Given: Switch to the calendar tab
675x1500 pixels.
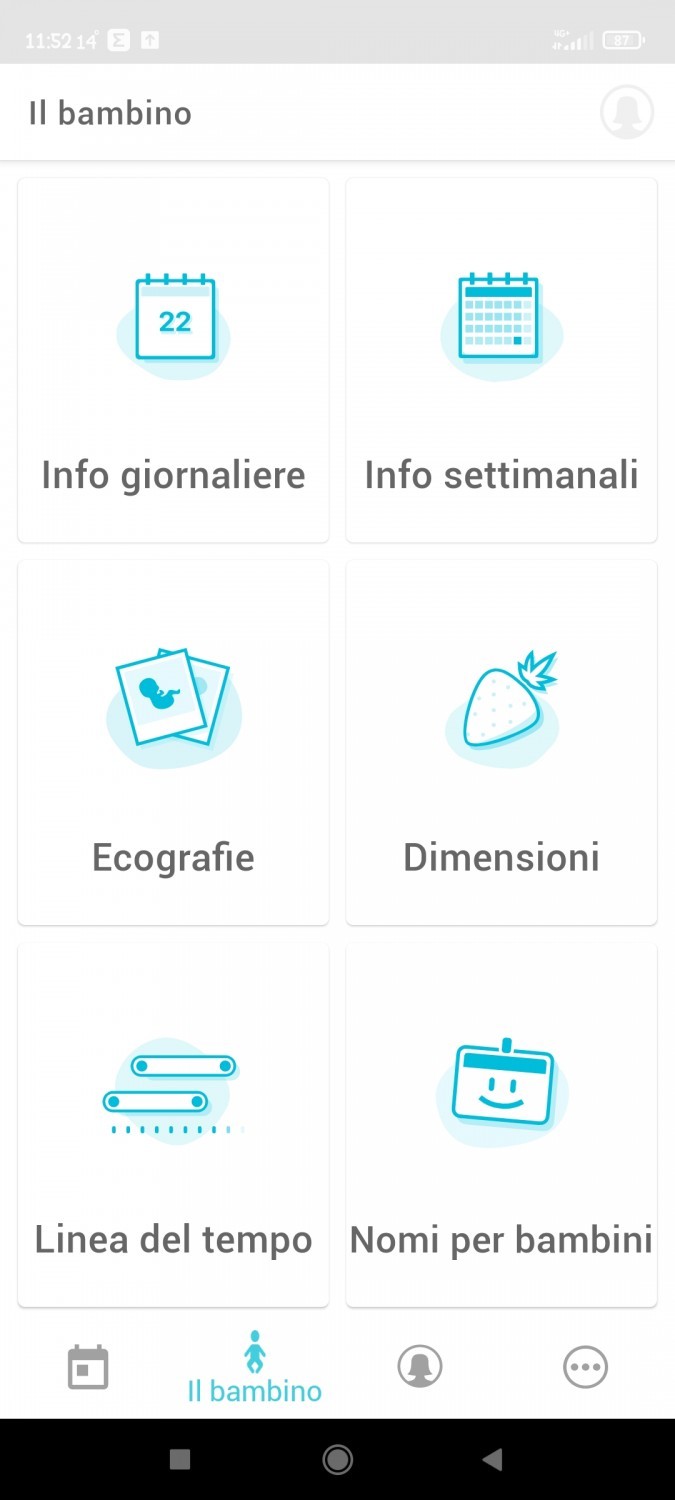Looking at the screenshot, I should [88, 1367].
